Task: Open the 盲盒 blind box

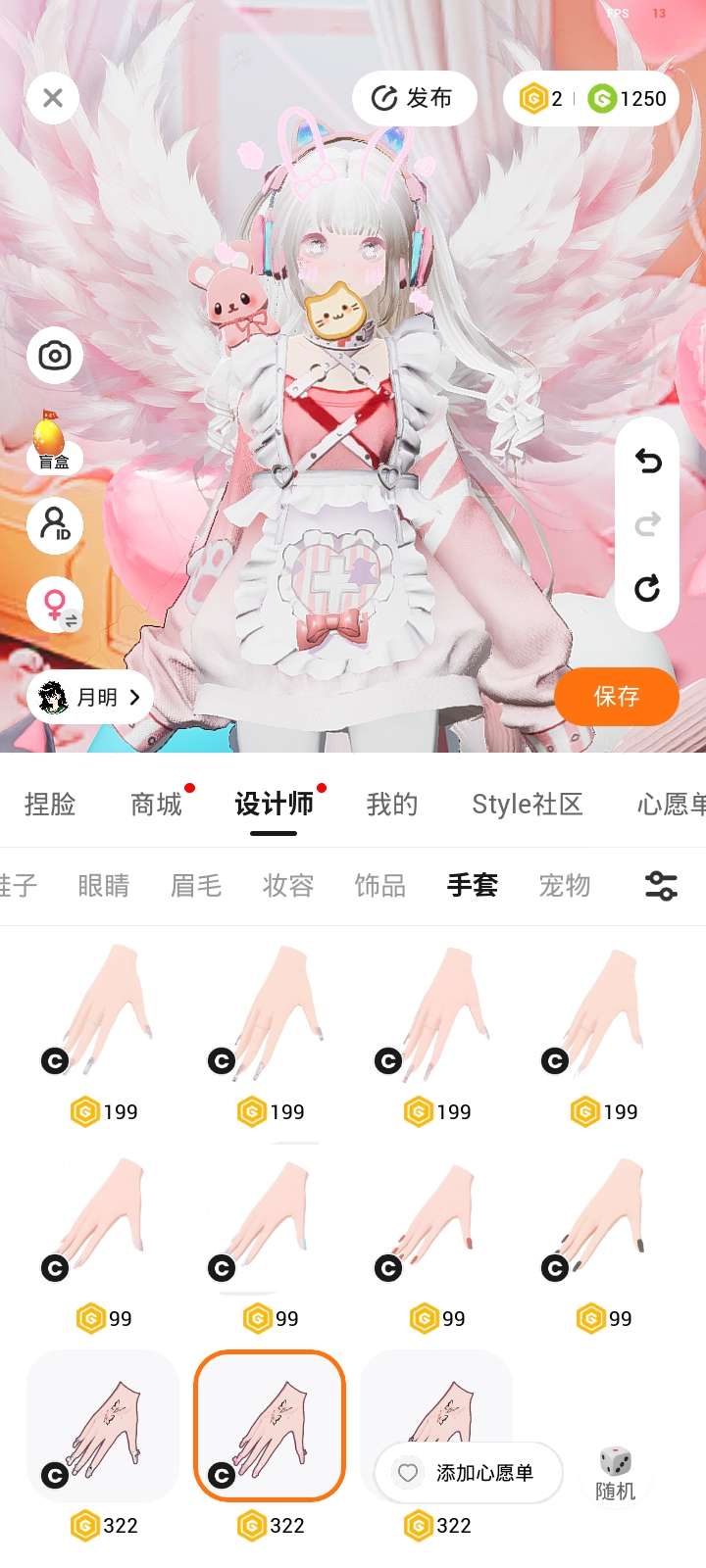Action: coord(52,441)
